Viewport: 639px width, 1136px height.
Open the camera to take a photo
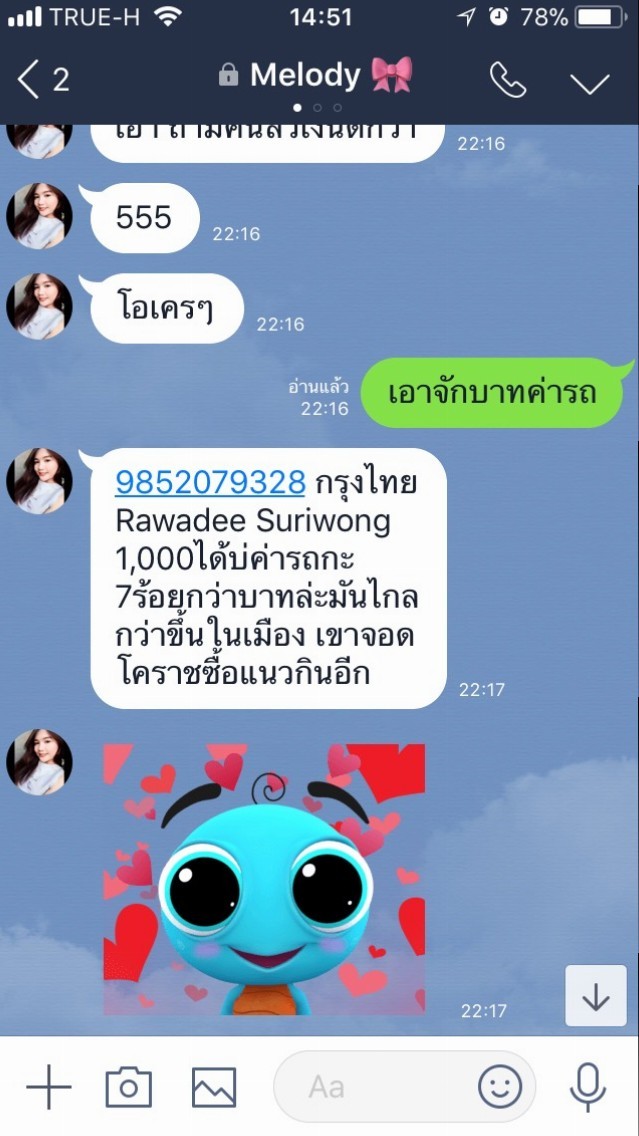[x=129, y=1087]
